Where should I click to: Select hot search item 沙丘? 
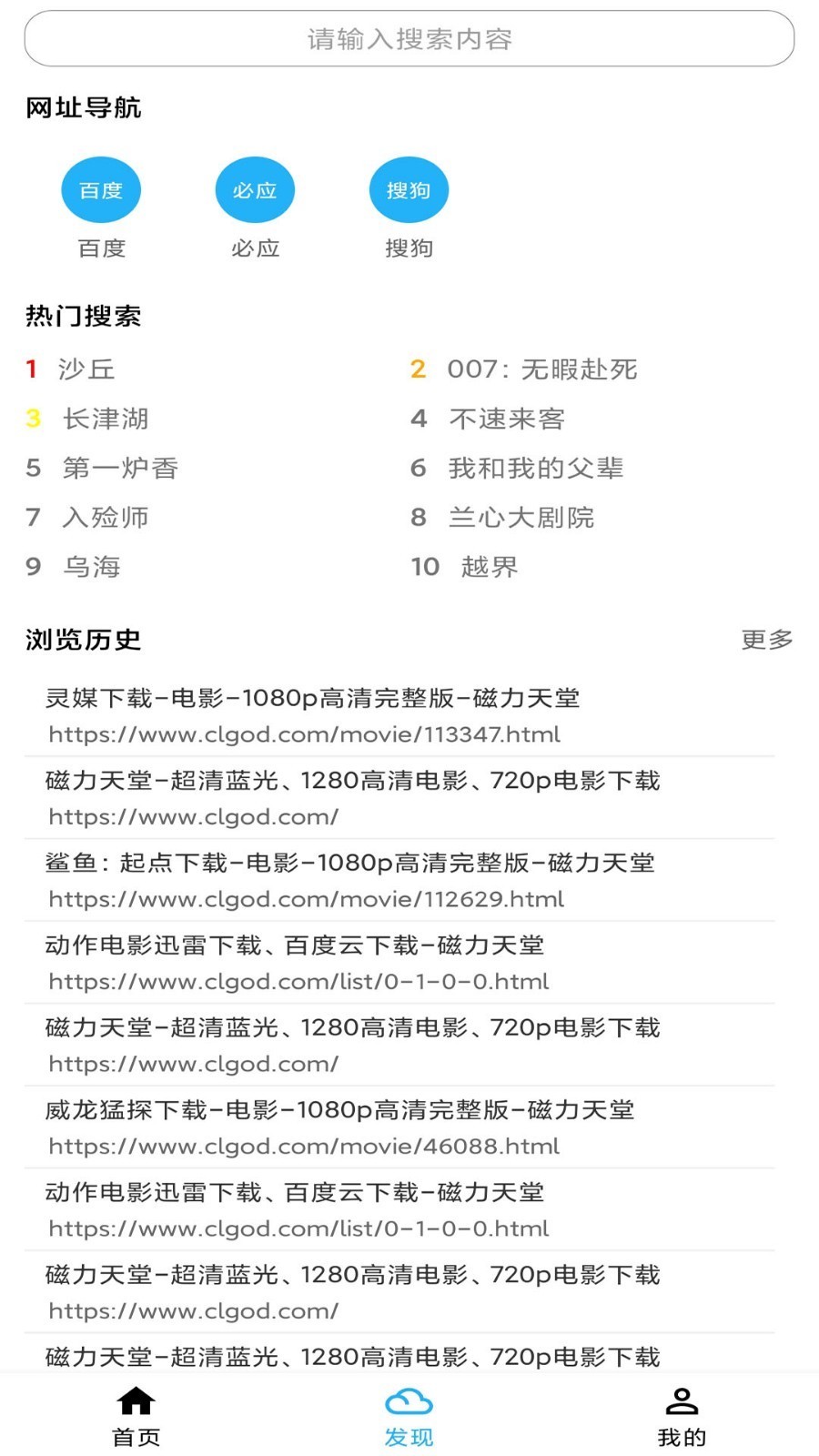coord(86,369)
